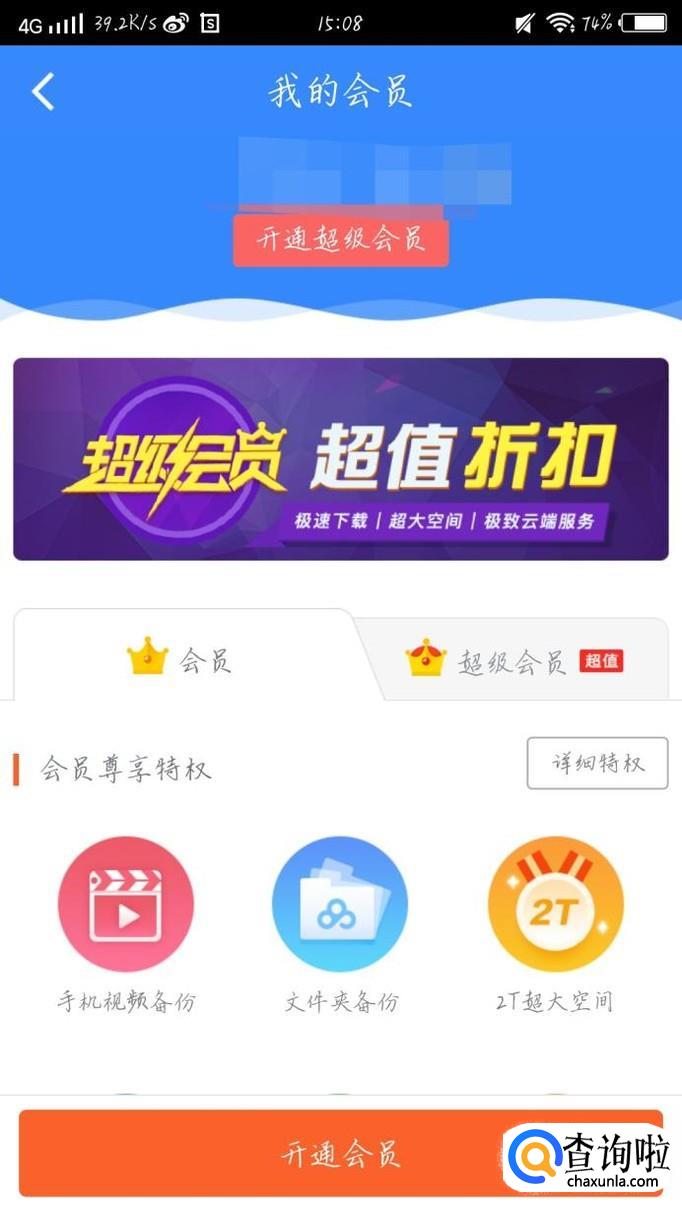
Task: Tap the red 开通超级会员 button
Action: pyautogui.click(x=341, y=241)
